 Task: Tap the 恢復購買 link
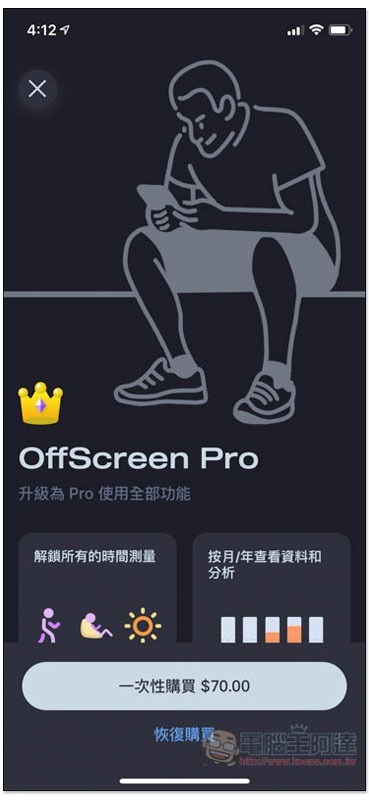pyautogui.click(x=184, y=735)
